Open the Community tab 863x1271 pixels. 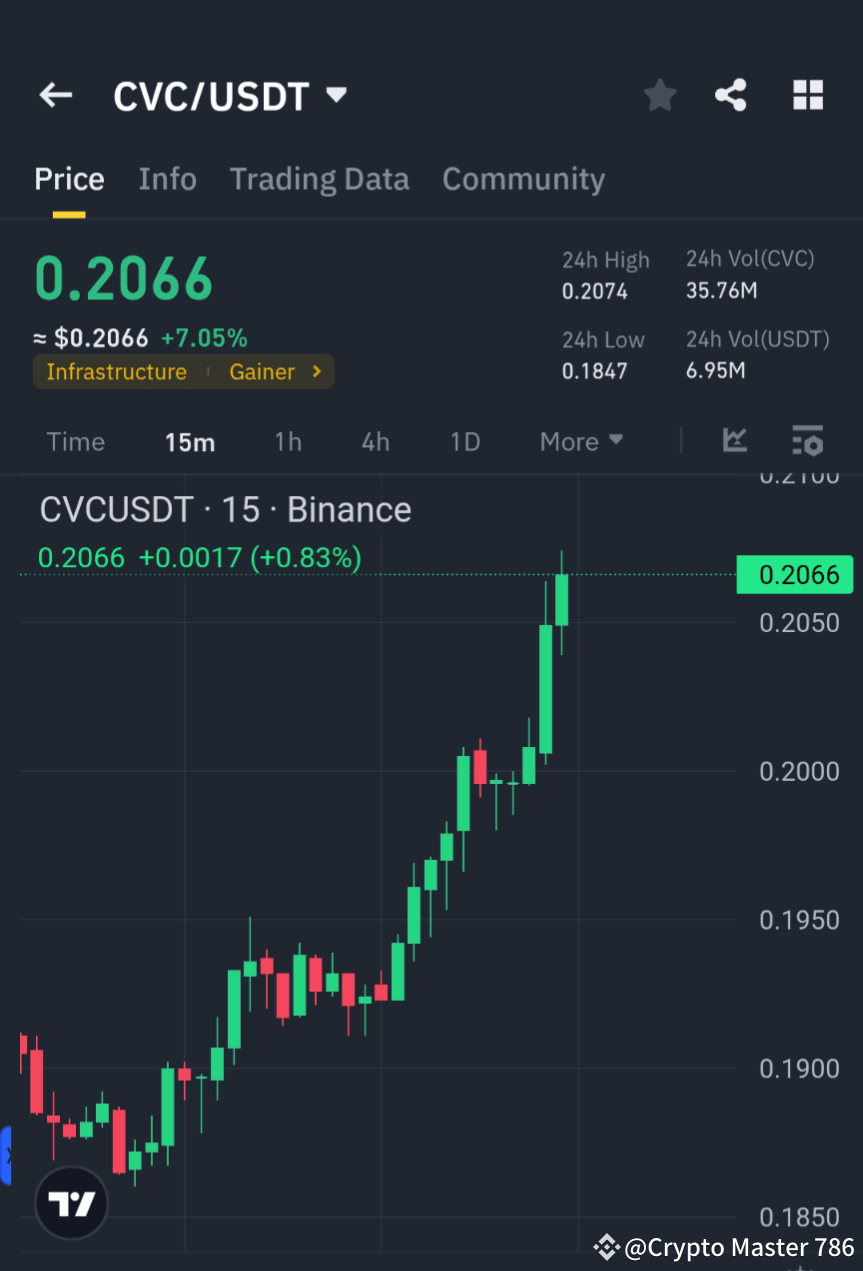click(523, 178)
